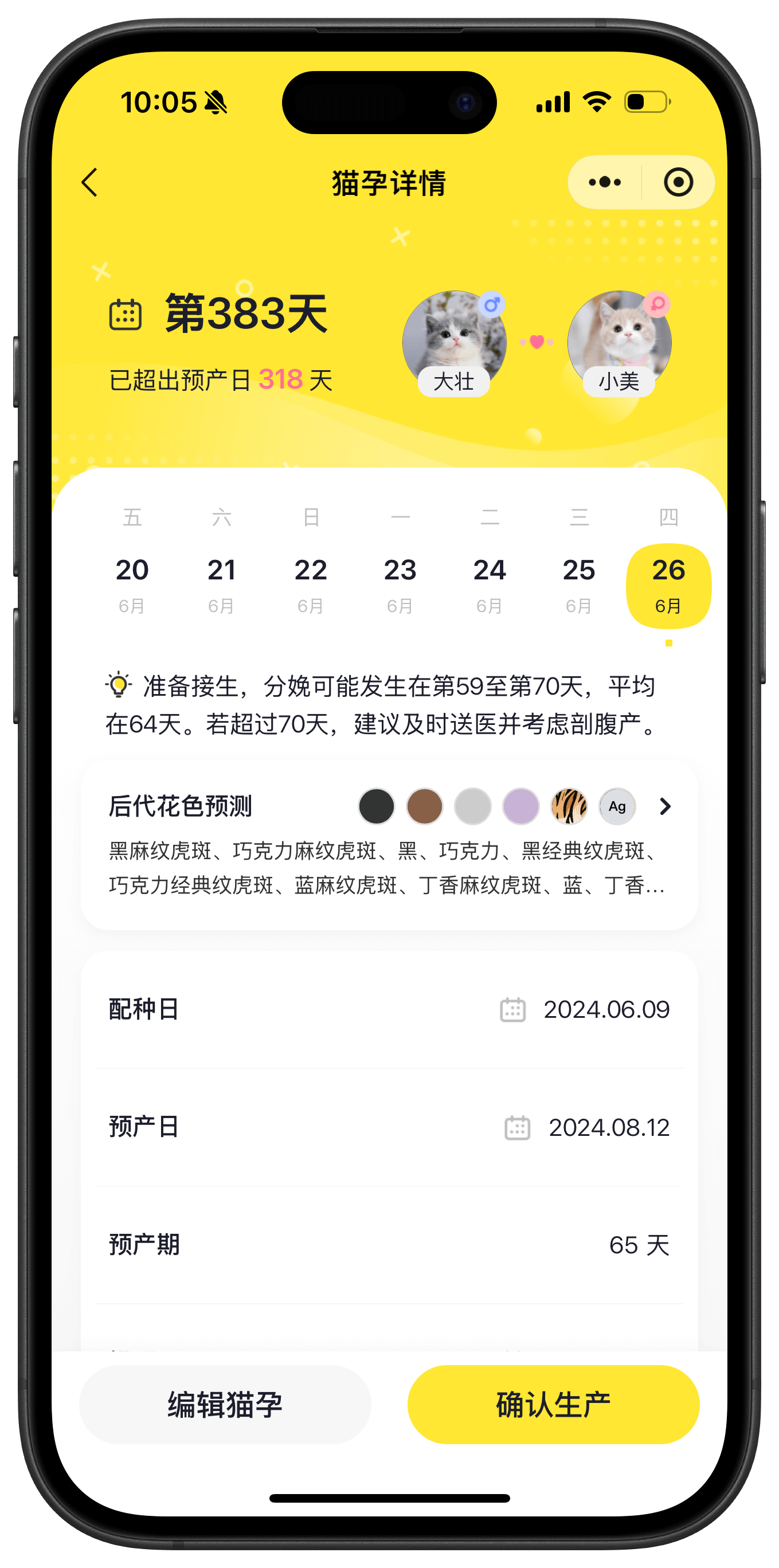Change the 预产日 date 2024.08.12
779x1568 pixels.
click(608, 1127)
